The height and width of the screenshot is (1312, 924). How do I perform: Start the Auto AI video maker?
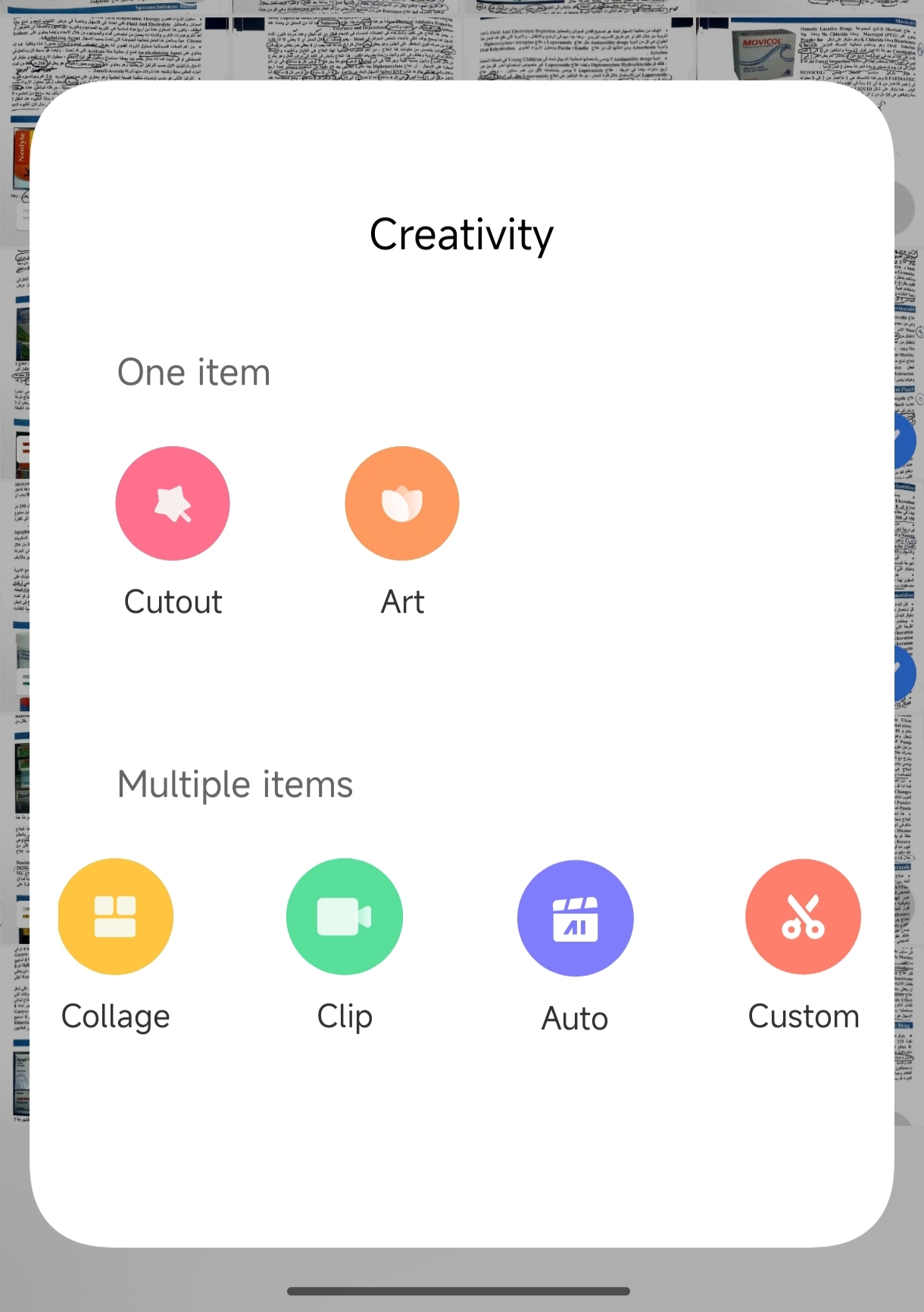pos(575,917)
